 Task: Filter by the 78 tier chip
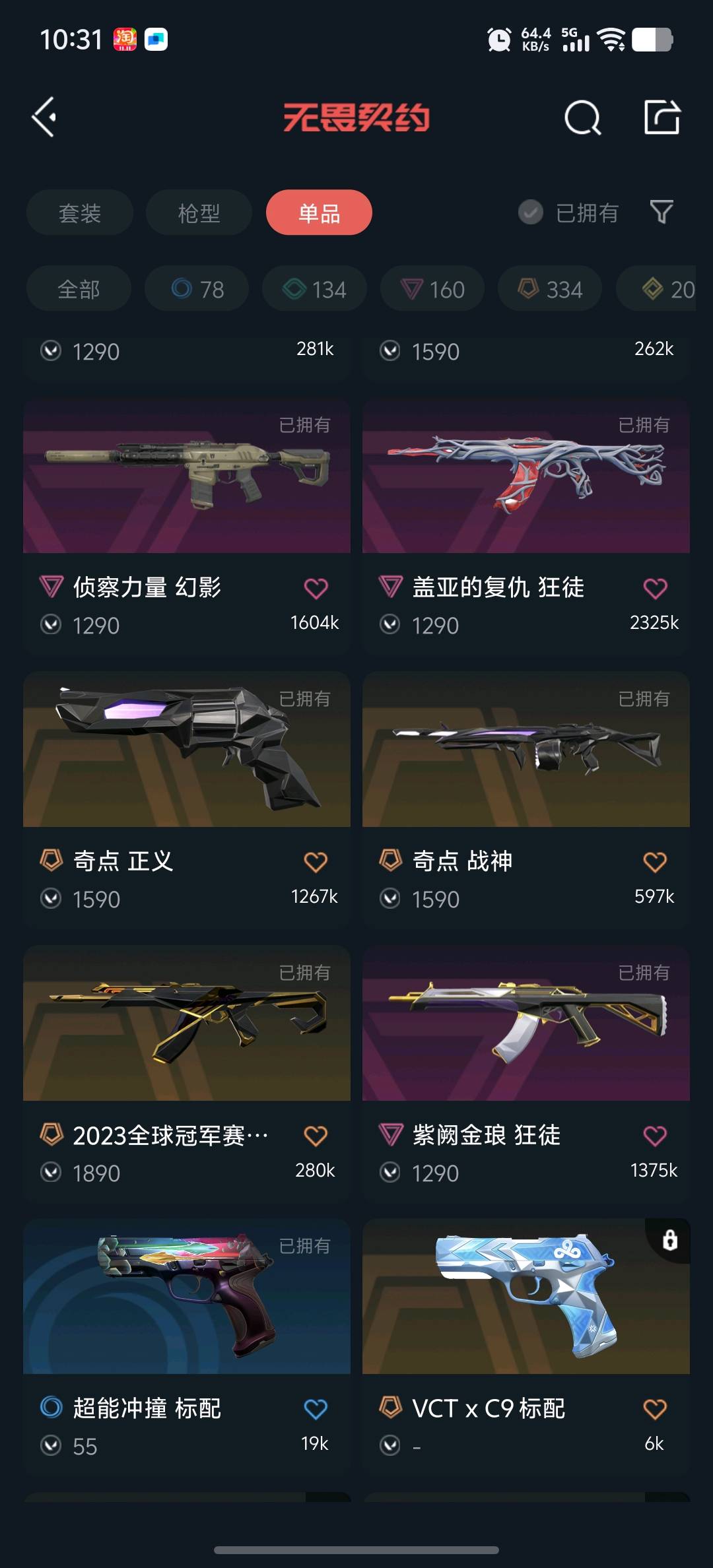tap(197, 289)
